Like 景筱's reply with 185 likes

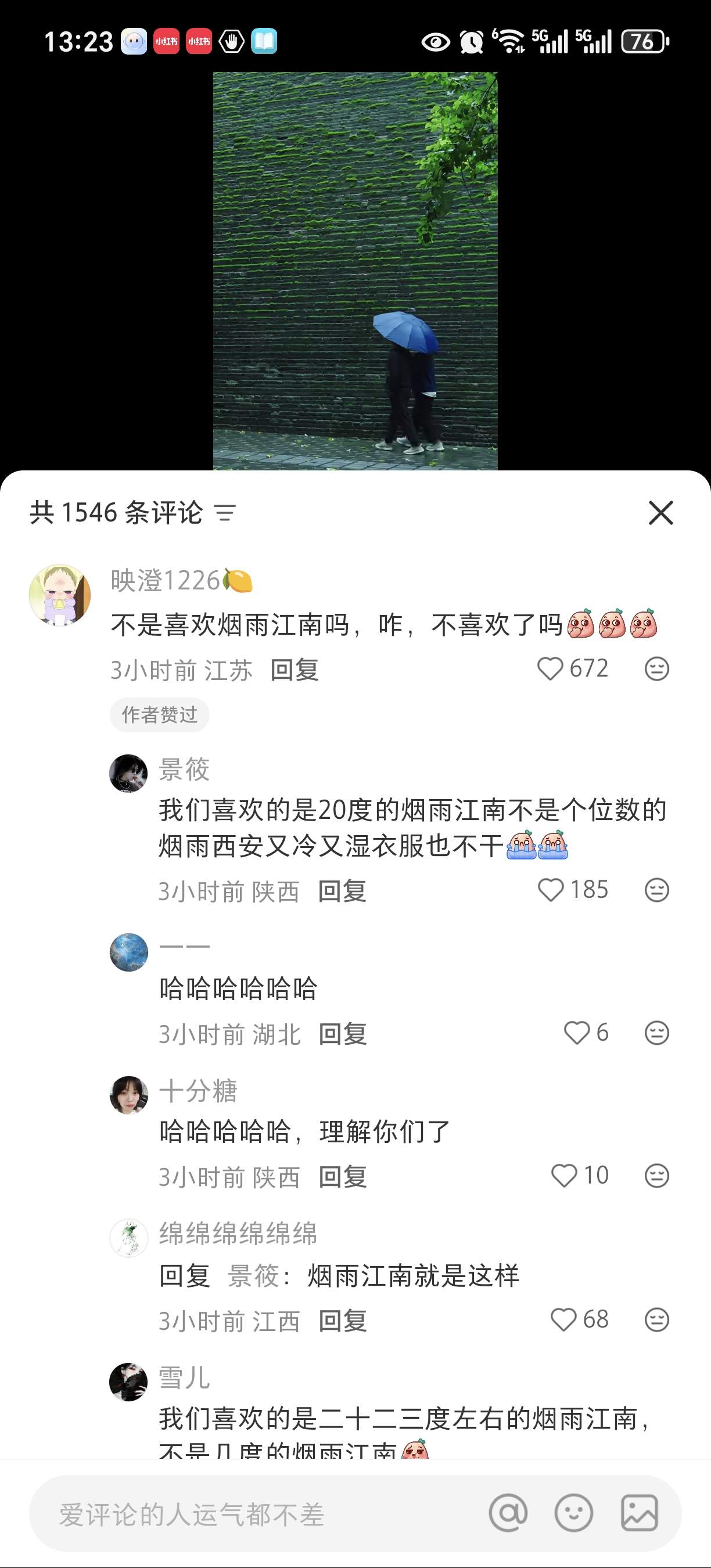551,890
